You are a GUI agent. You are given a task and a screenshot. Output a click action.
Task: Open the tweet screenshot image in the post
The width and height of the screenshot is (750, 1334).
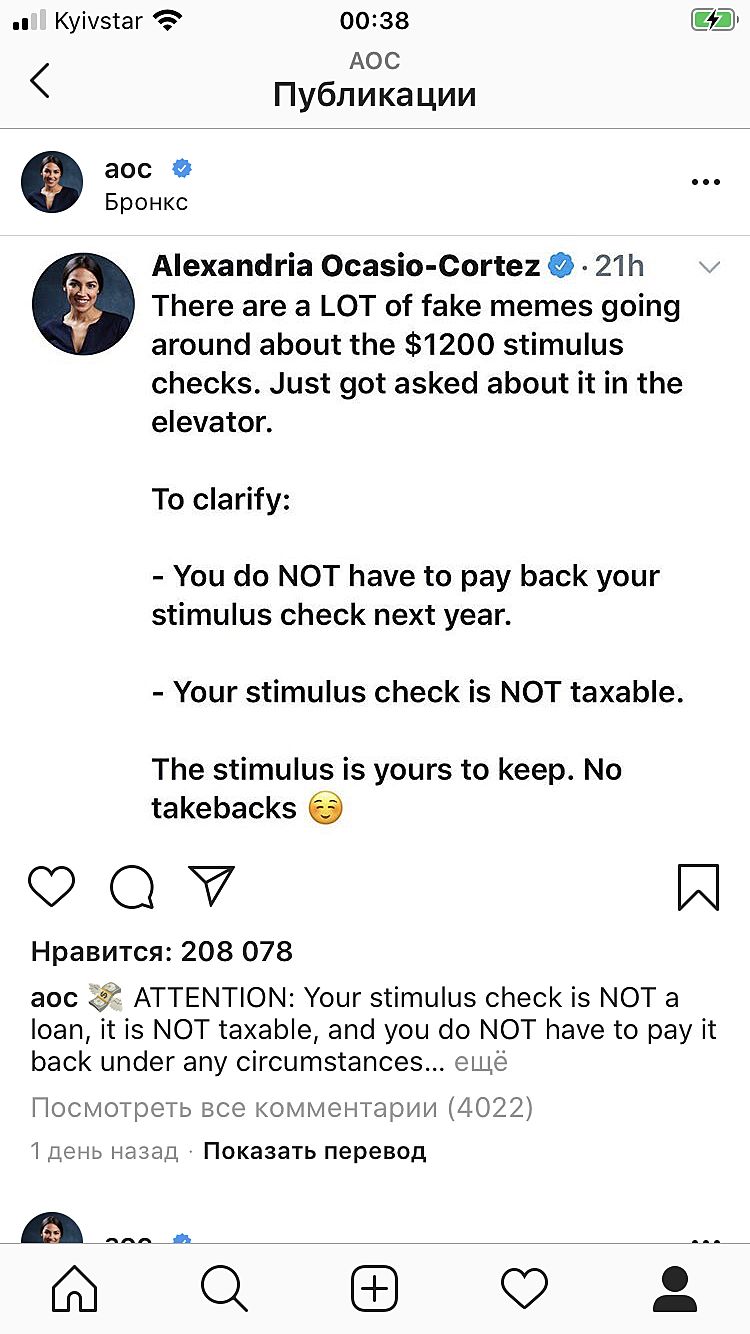tap(375, 540)
